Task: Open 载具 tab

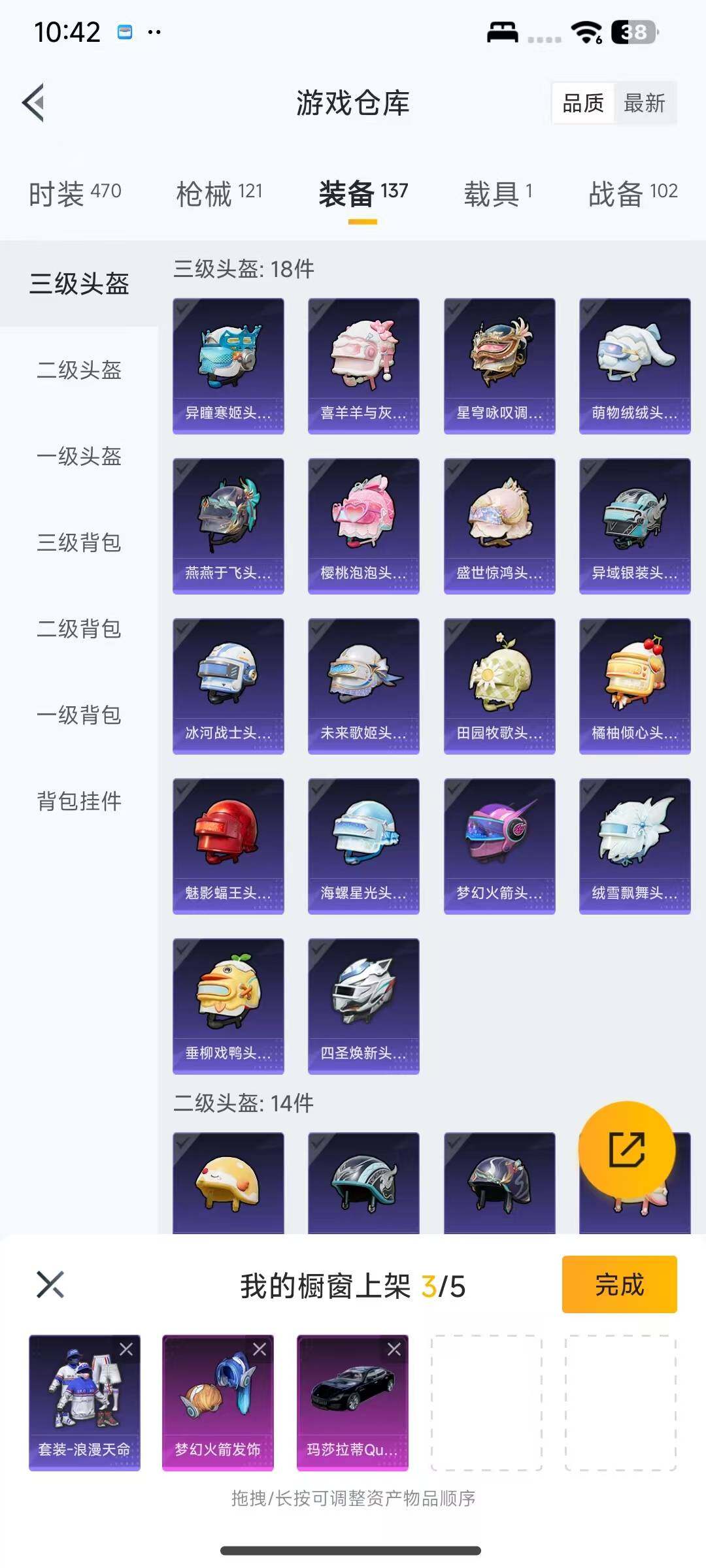Action: click(x=497, y=193)
